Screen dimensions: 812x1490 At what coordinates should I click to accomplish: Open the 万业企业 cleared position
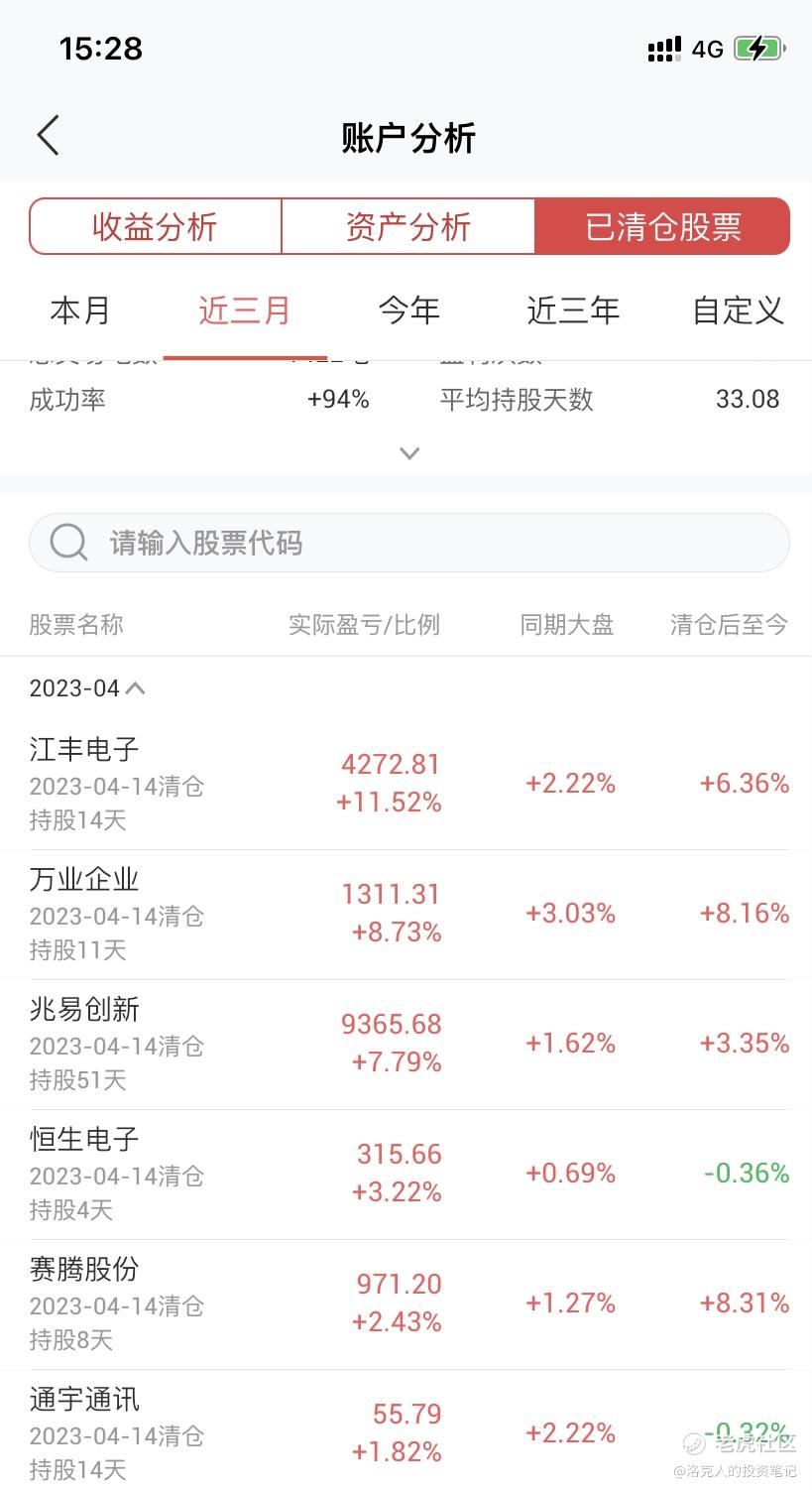tap(406, 915)
